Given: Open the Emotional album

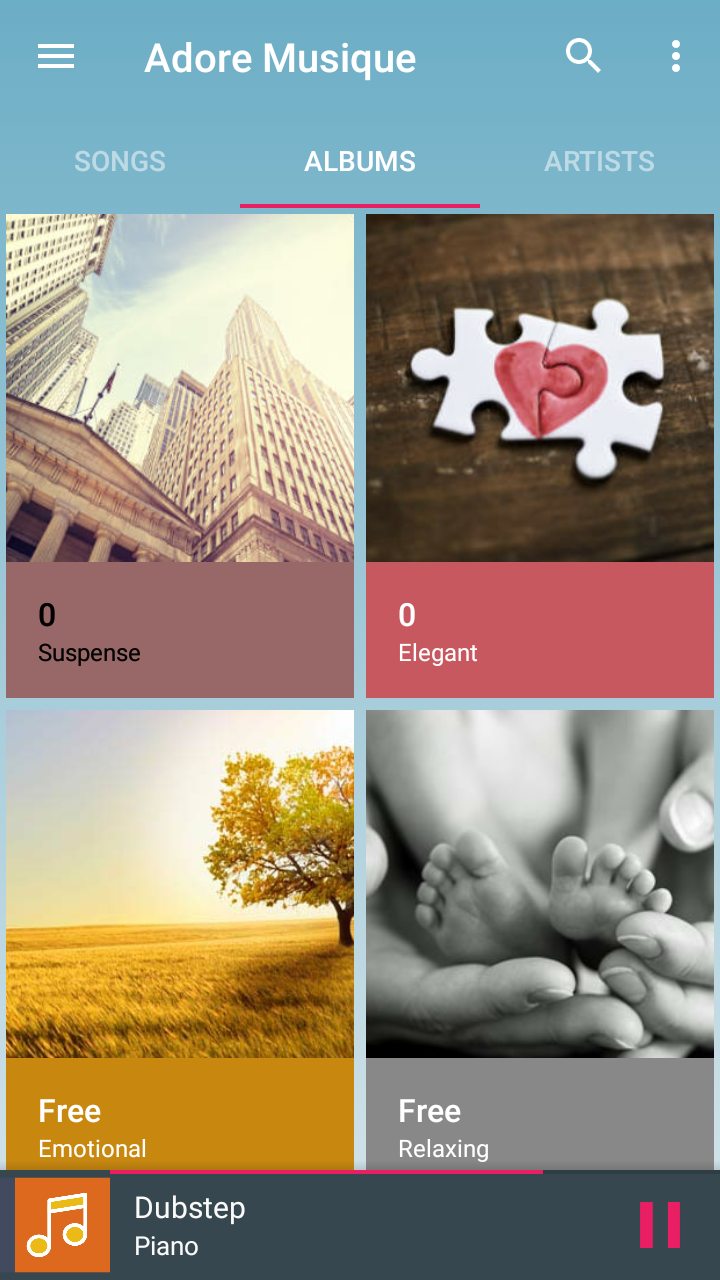Looking at the screenshot, I should pos(180,935).
